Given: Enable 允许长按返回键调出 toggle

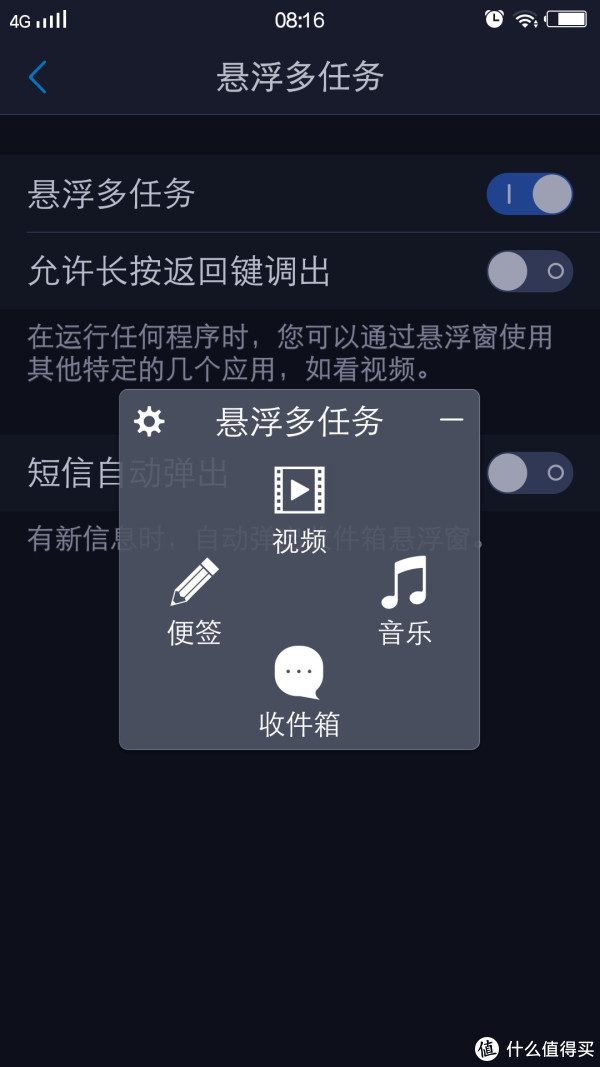Looking at the screenshot, I should [529, 271].
